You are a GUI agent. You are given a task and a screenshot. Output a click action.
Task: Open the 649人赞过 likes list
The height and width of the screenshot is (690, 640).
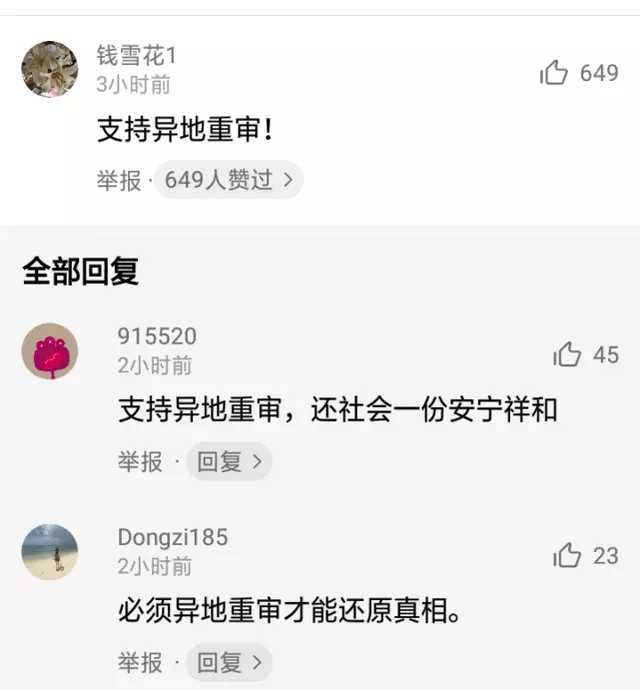click(x=230, y=180)
